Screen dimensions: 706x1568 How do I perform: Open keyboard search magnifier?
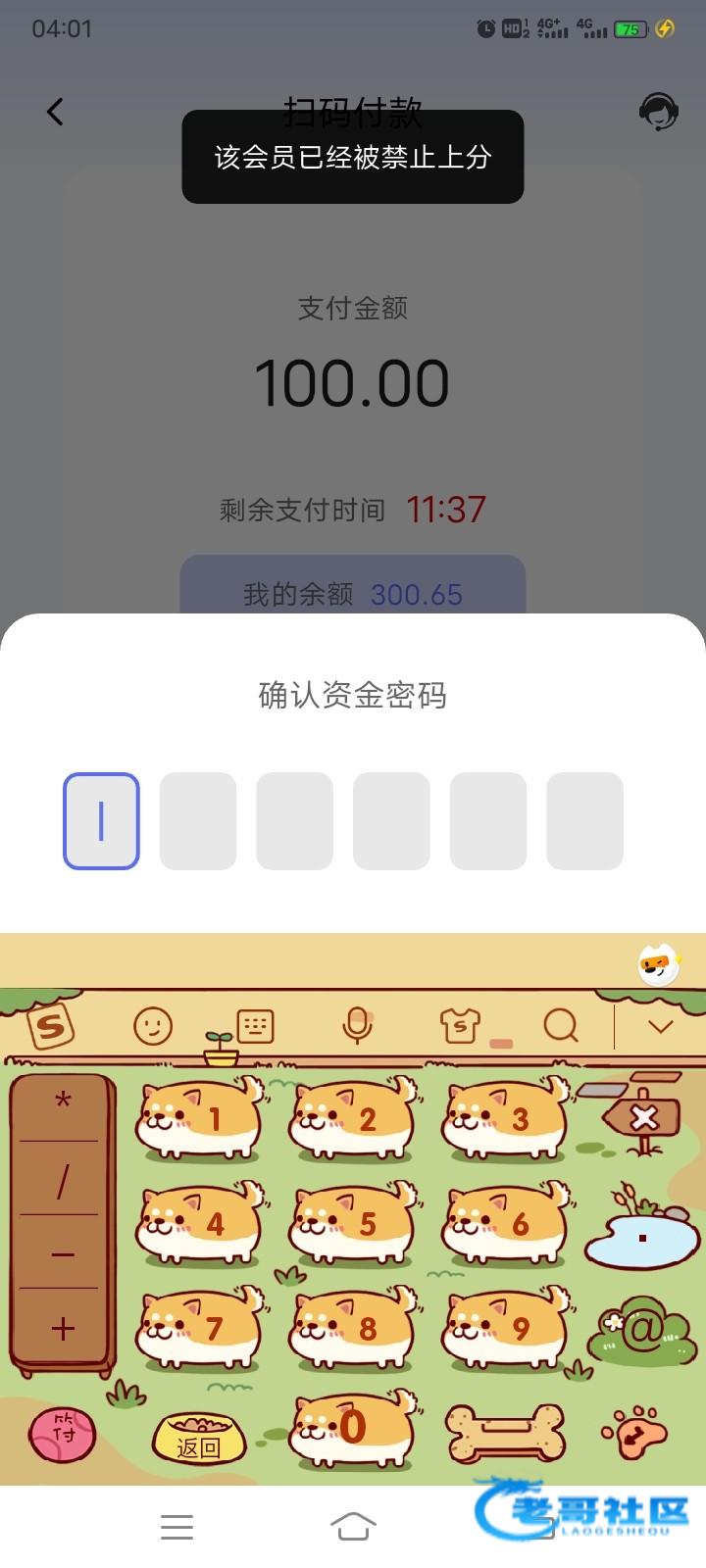pos(561,1026)
